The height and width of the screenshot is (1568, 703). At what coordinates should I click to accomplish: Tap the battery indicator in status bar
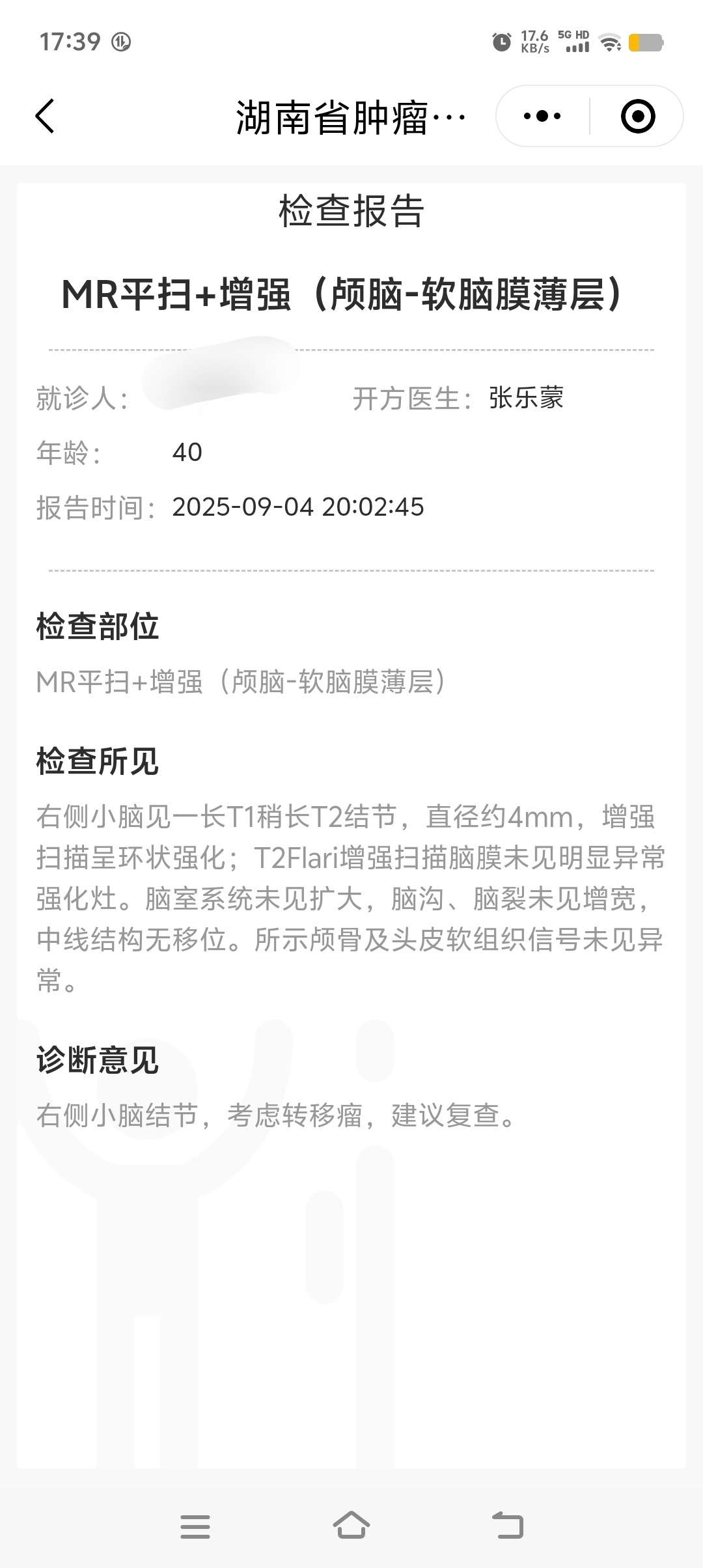(x=645, y=42)
